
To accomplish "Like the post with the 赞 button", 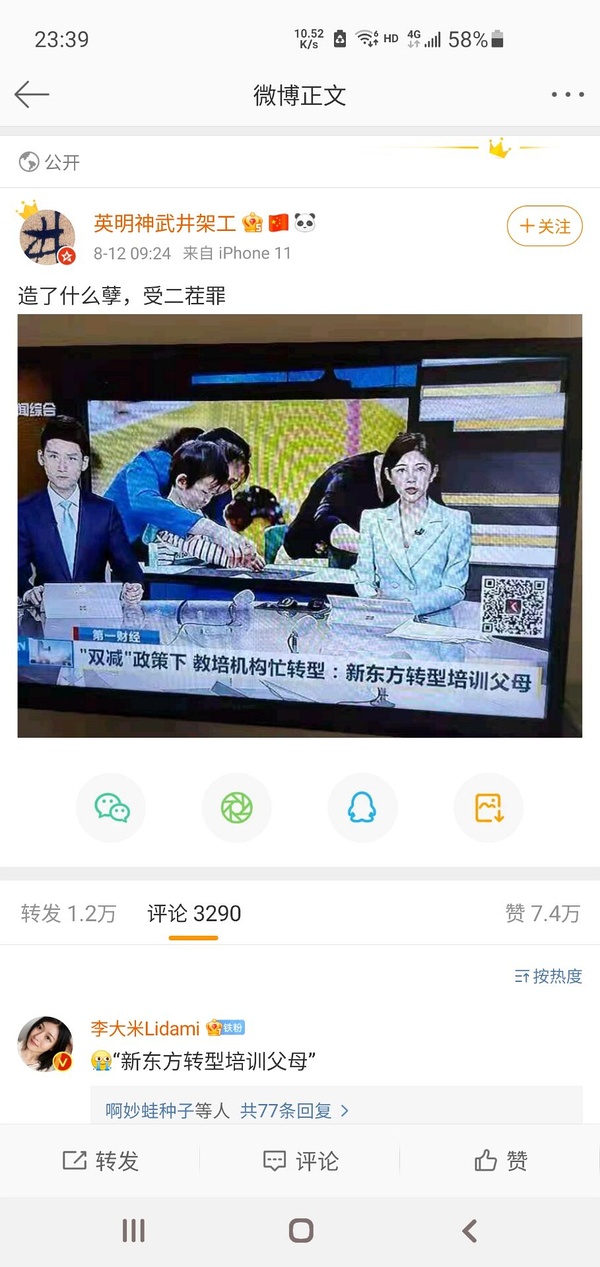I will point(500,1160).
